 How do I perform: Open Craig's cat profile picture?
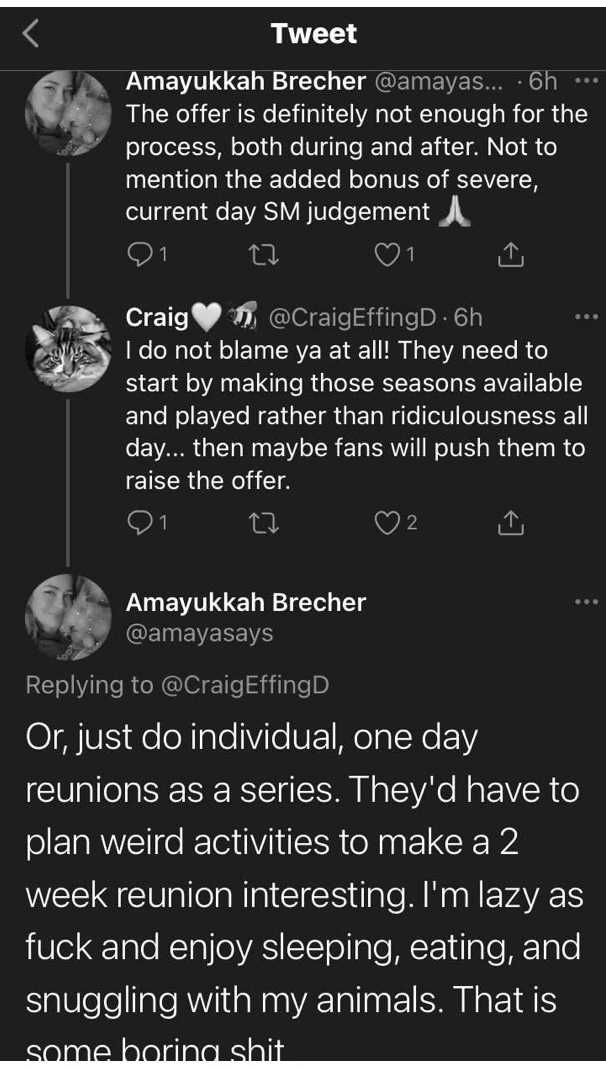click(x=68, y=349)
